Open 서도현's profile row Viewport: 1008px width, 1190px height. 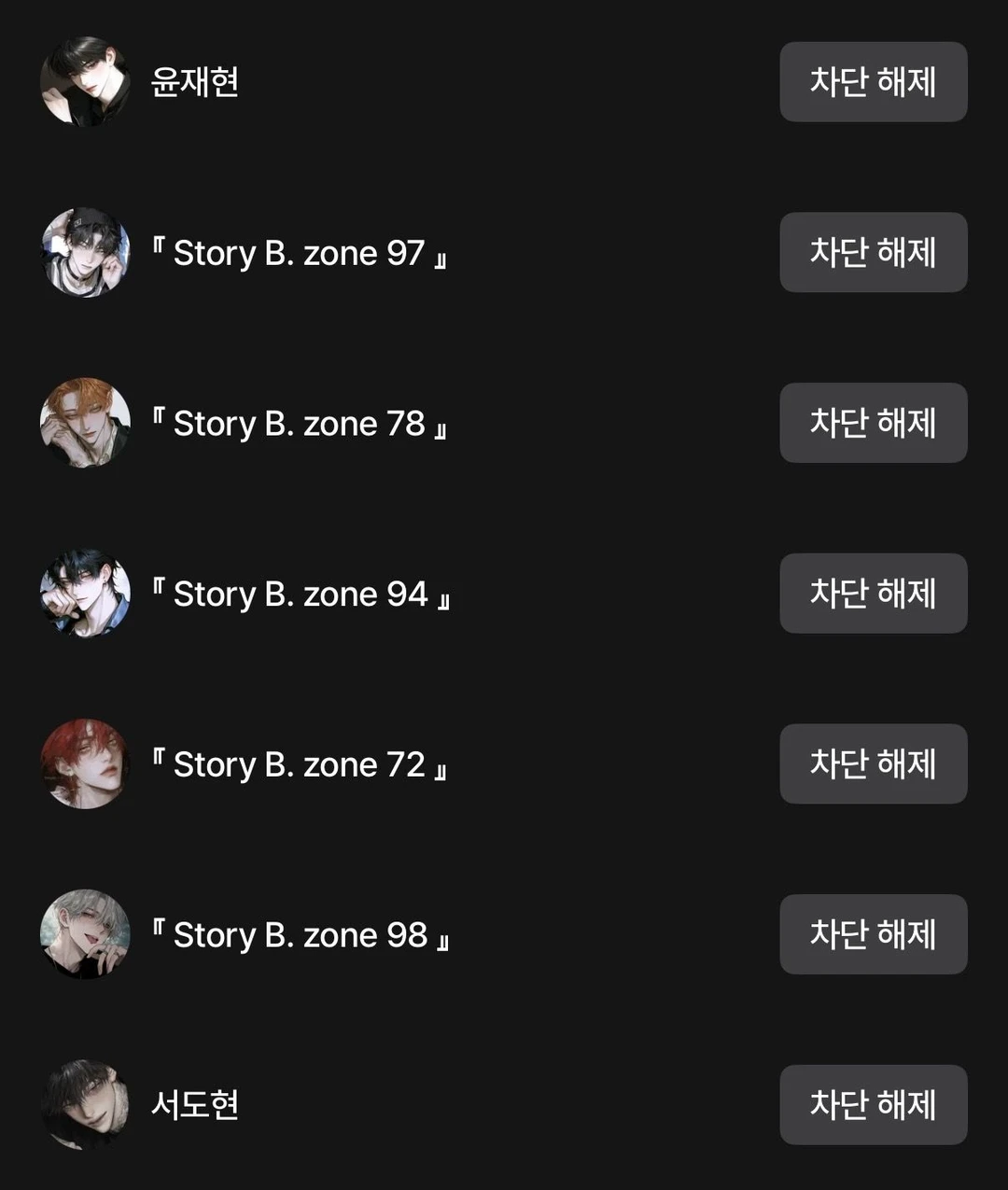click(x=195, y=1105)
